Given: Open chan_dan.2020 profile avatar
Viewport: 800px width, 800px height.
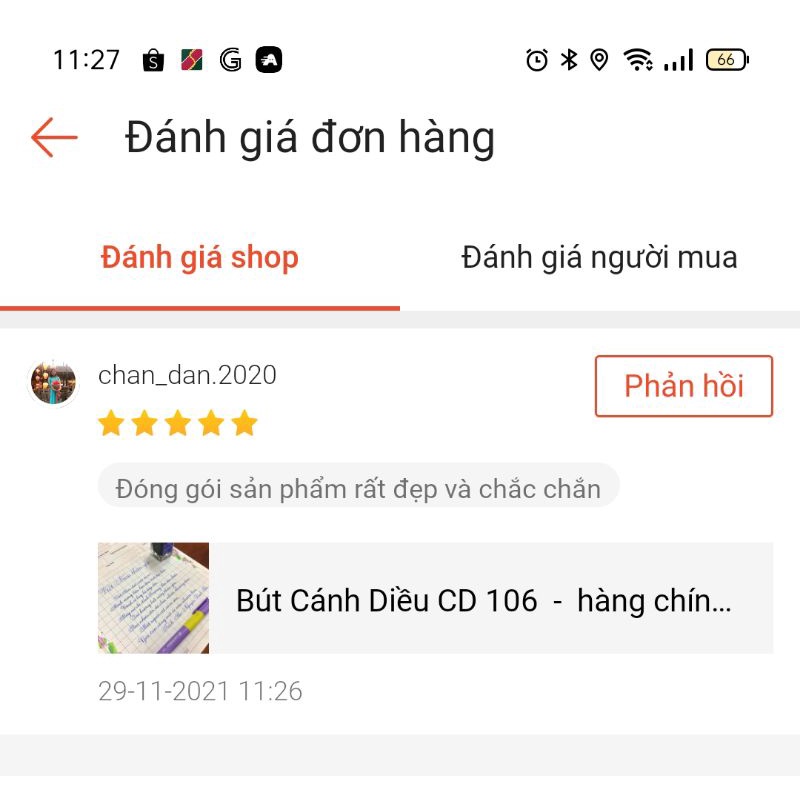Looking at the screenshot, I should 54,383.
